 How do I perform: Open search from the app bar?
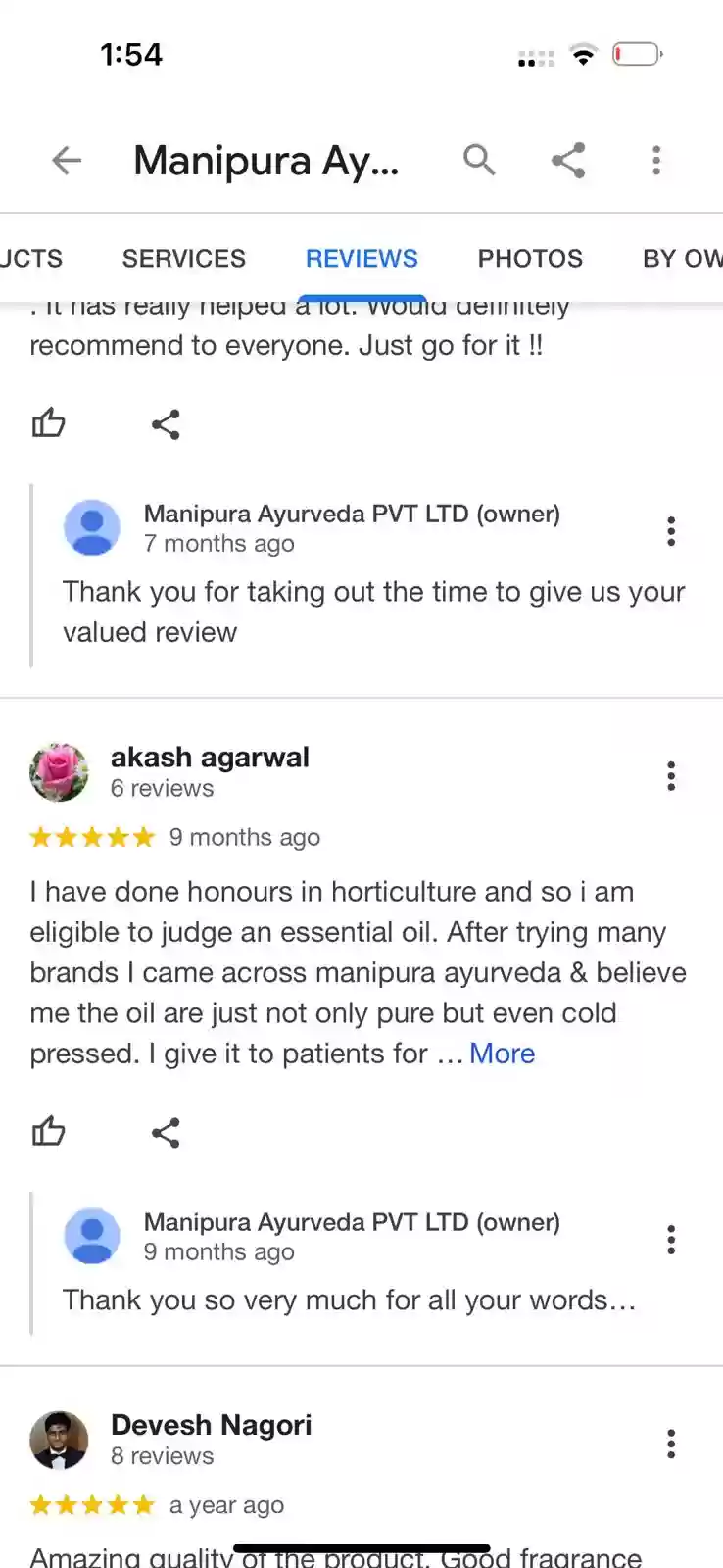tap(479, 159)
